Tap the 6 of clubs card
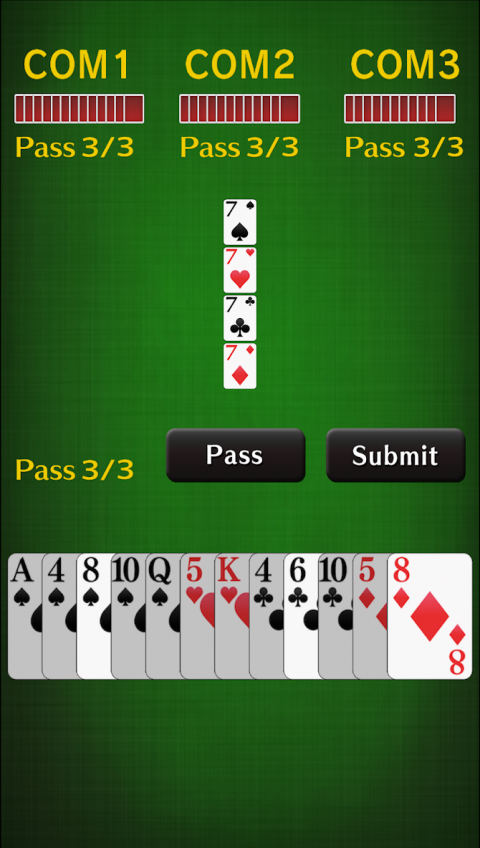The height and width of the screenshot is (848, 480). [x=302, y=616]
